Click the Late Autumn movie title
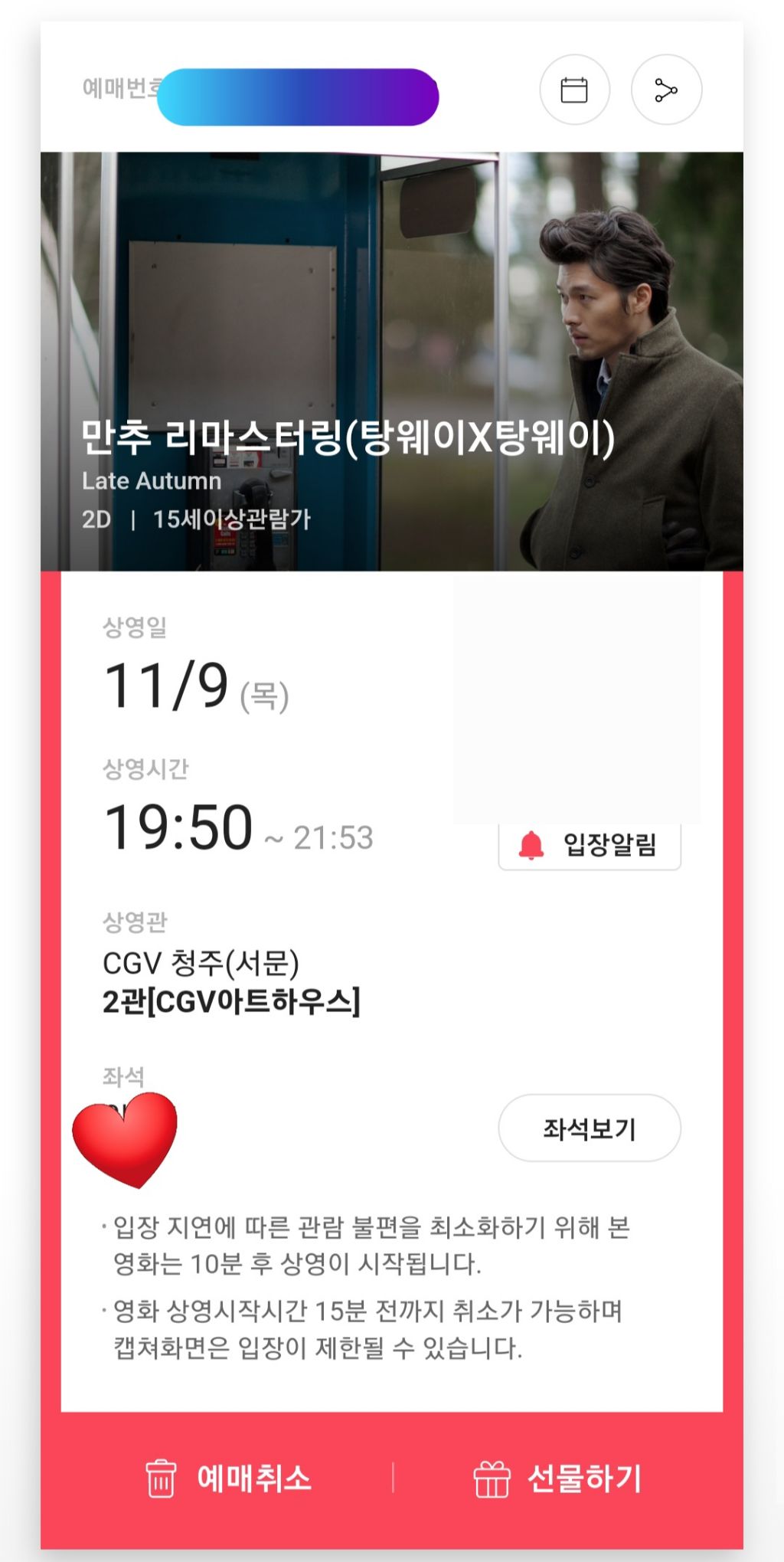The width and height of the screenshot is (784, 1562). (150, 483)
